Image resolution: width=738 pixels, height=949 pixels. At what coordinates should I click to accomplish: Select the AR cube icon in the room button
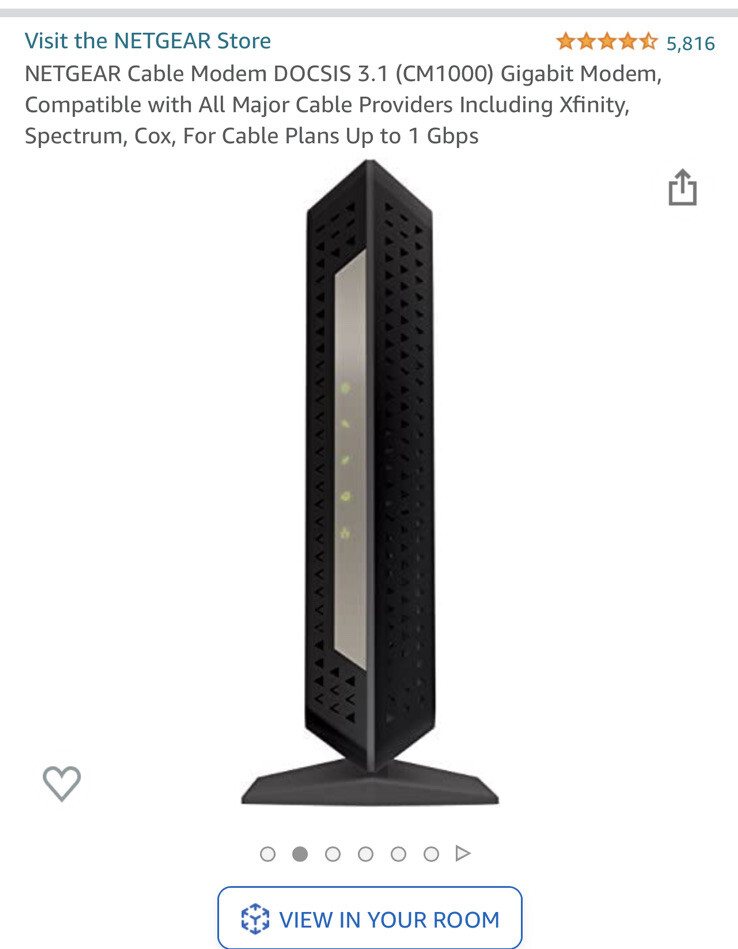257,917
